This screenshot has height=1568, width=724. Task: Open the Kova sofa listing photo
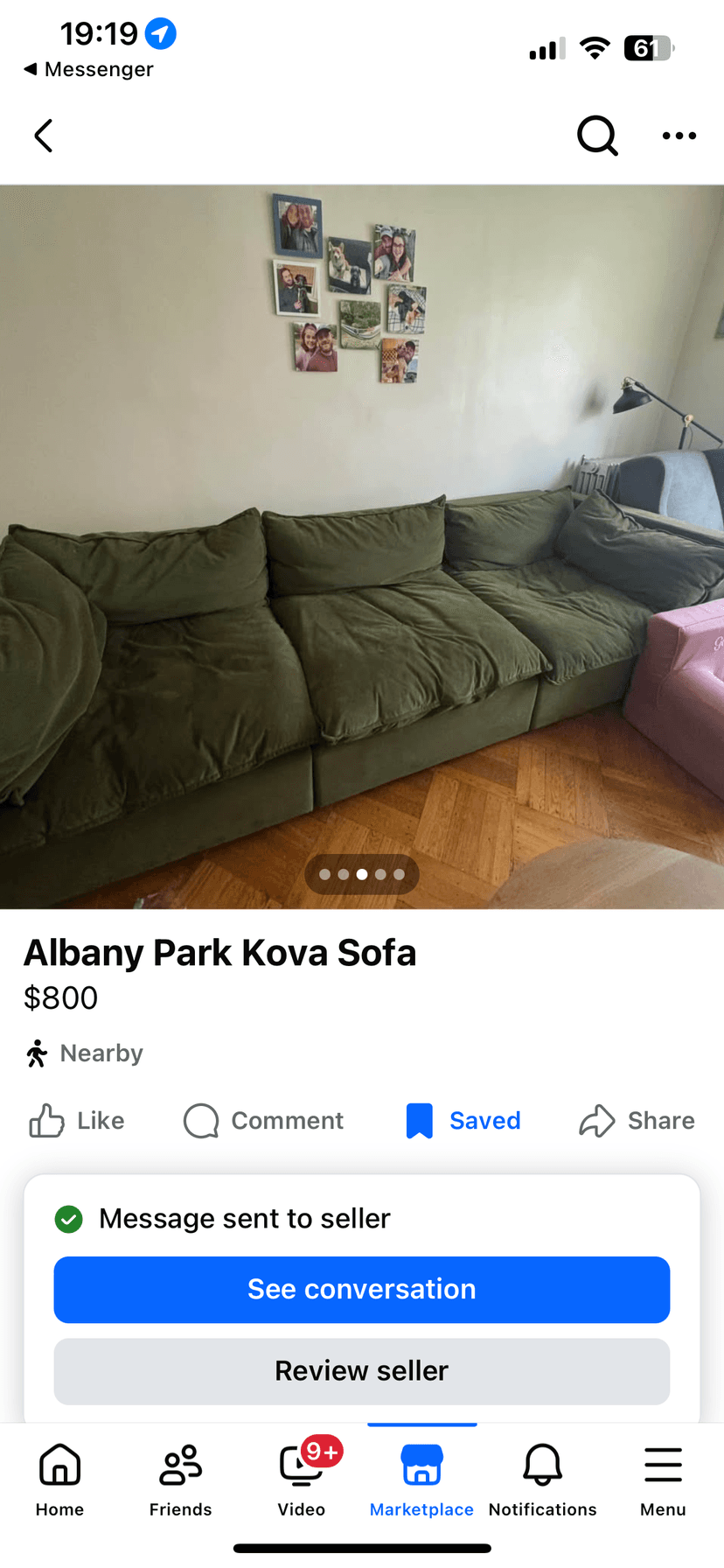point(362,546)
